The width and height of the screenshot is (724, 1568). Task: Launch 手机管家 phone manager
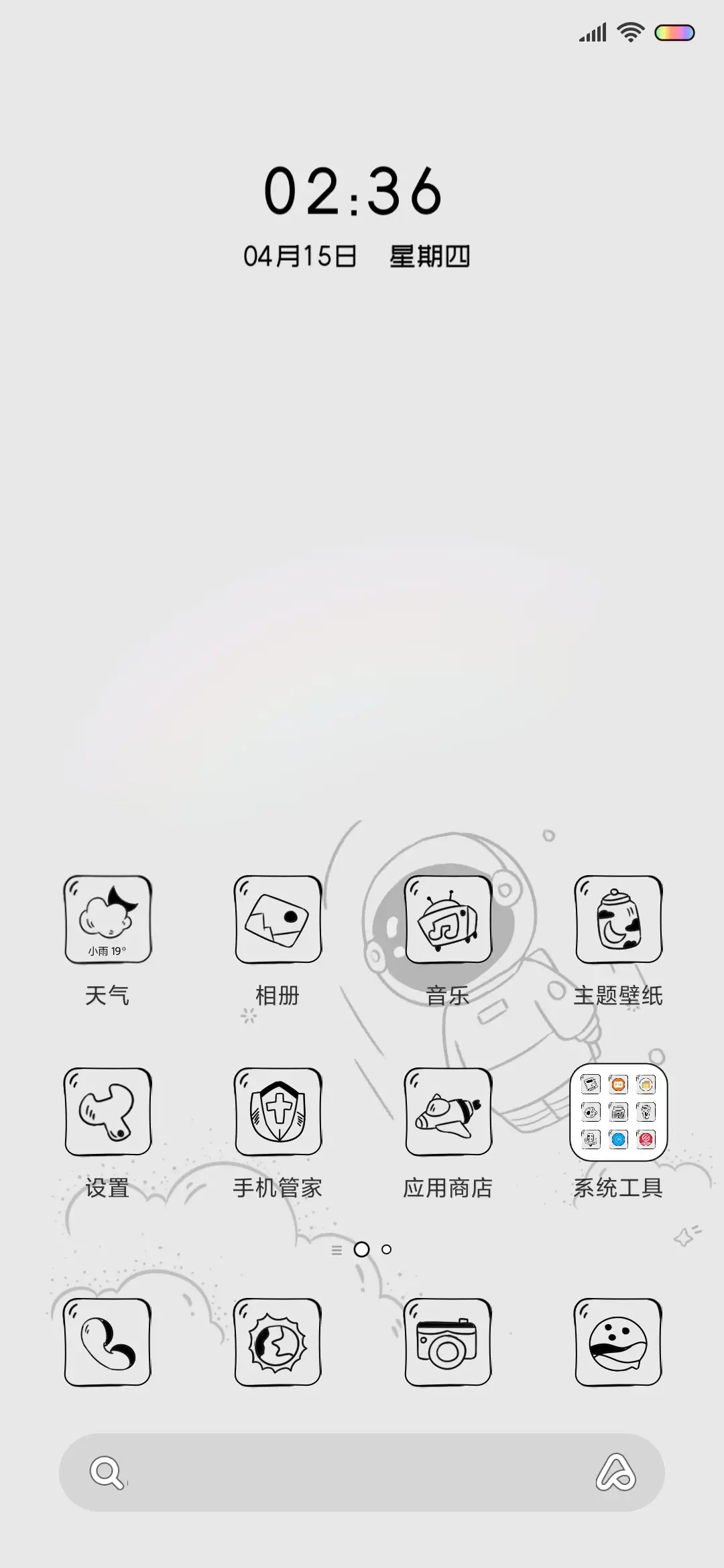pyautogui.click(x=278, y=1112)
